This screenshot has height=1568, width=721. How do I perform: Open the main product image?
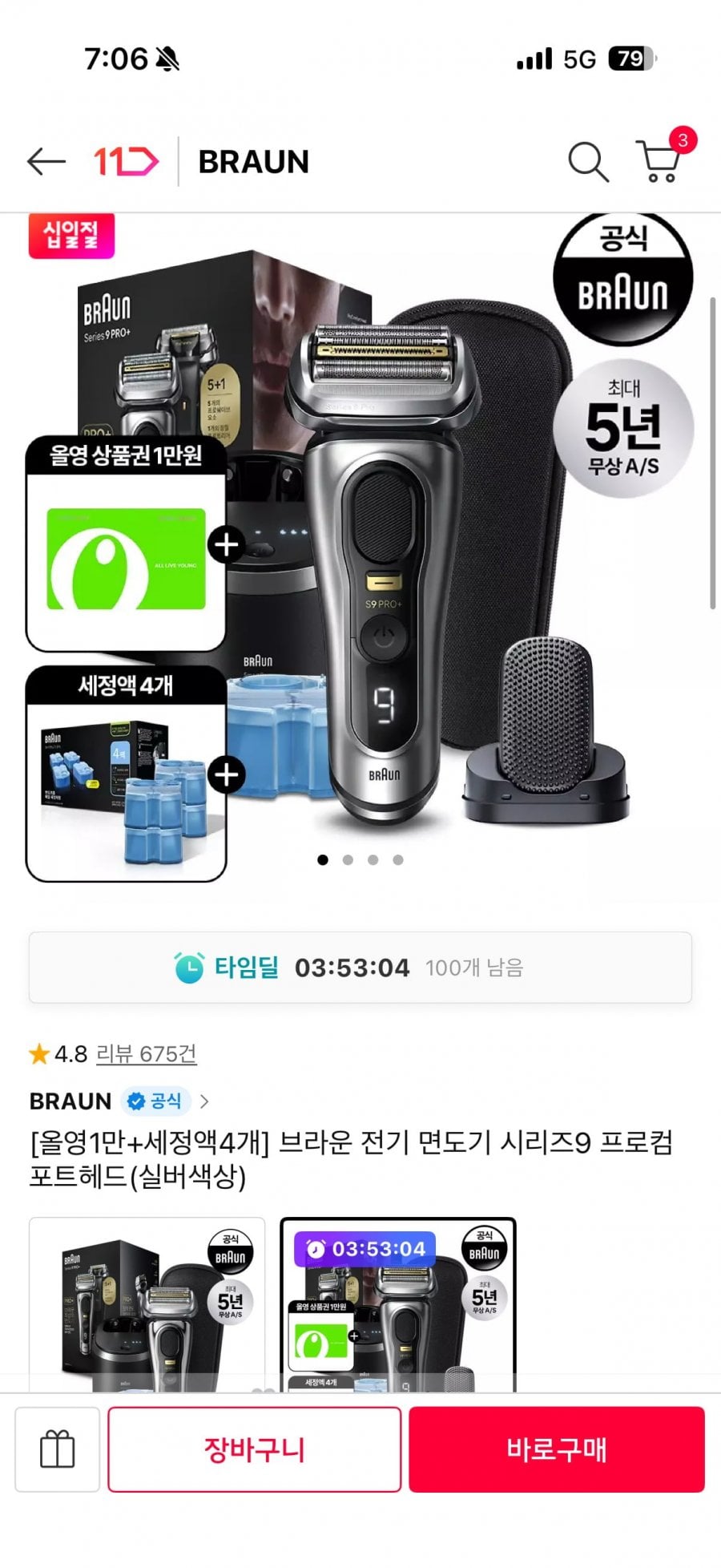pyautogui.click(x=360, y=545)
